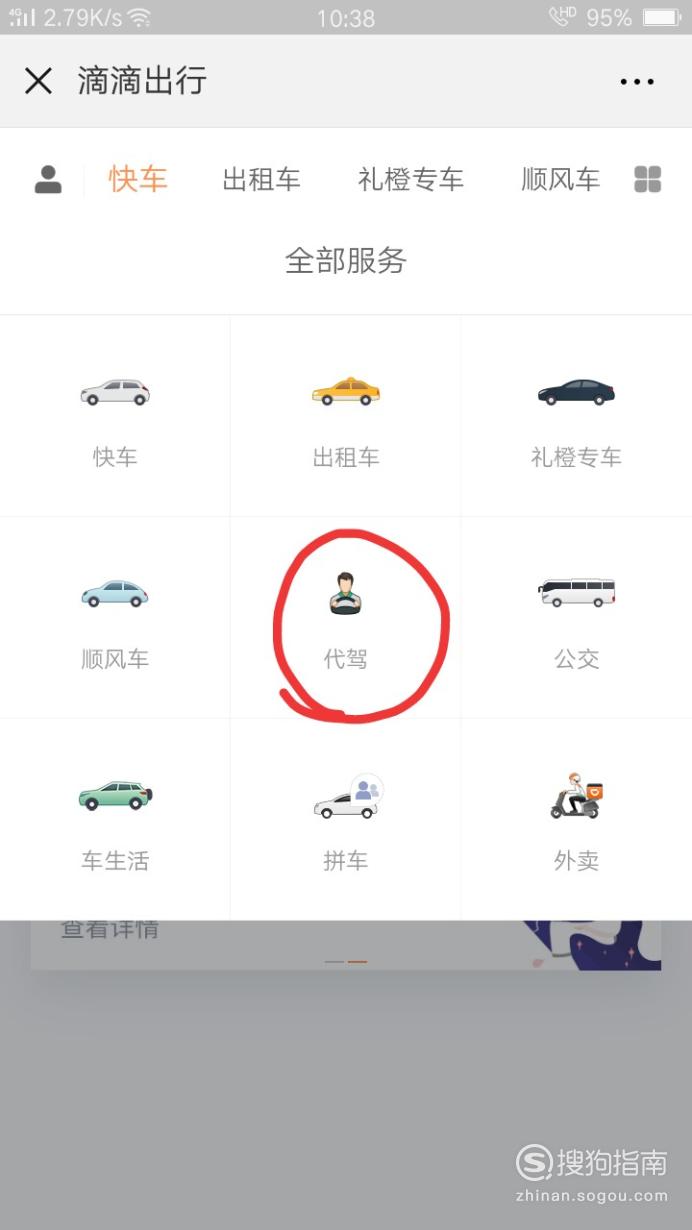
Task: Open the 车生活 service tile
Action: (115, 819)
